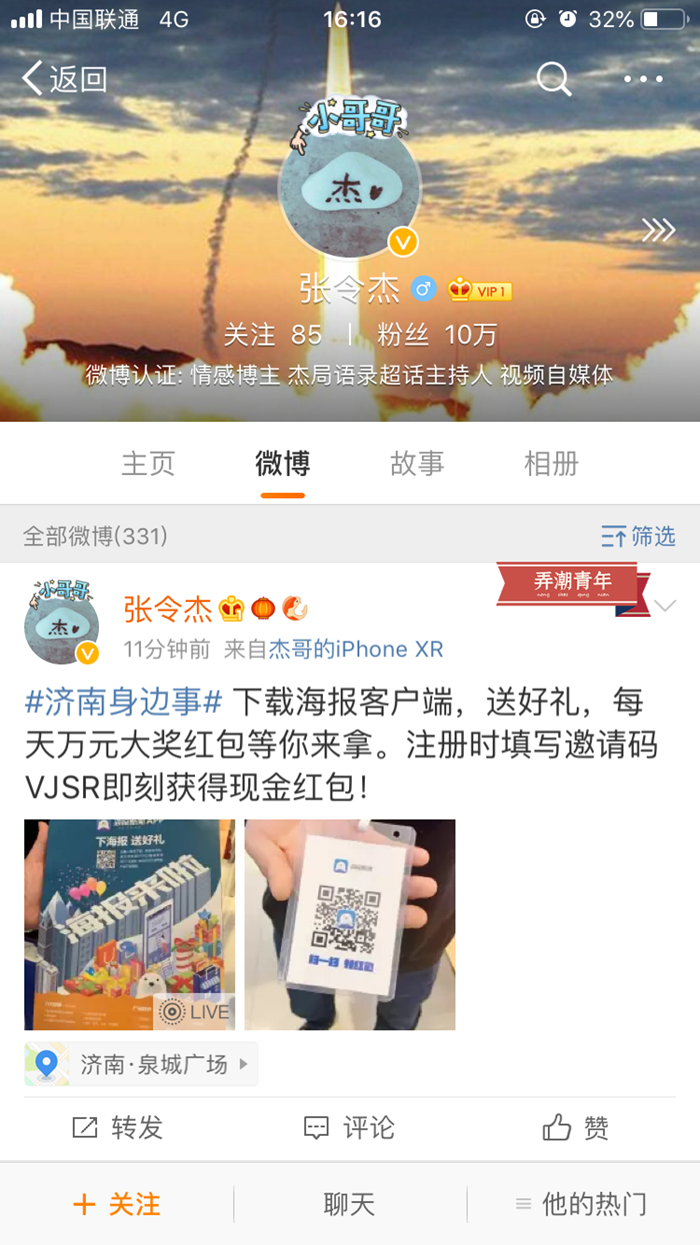Select the 微博 tab
The image size is (700, 1245).
coord(282,463)
